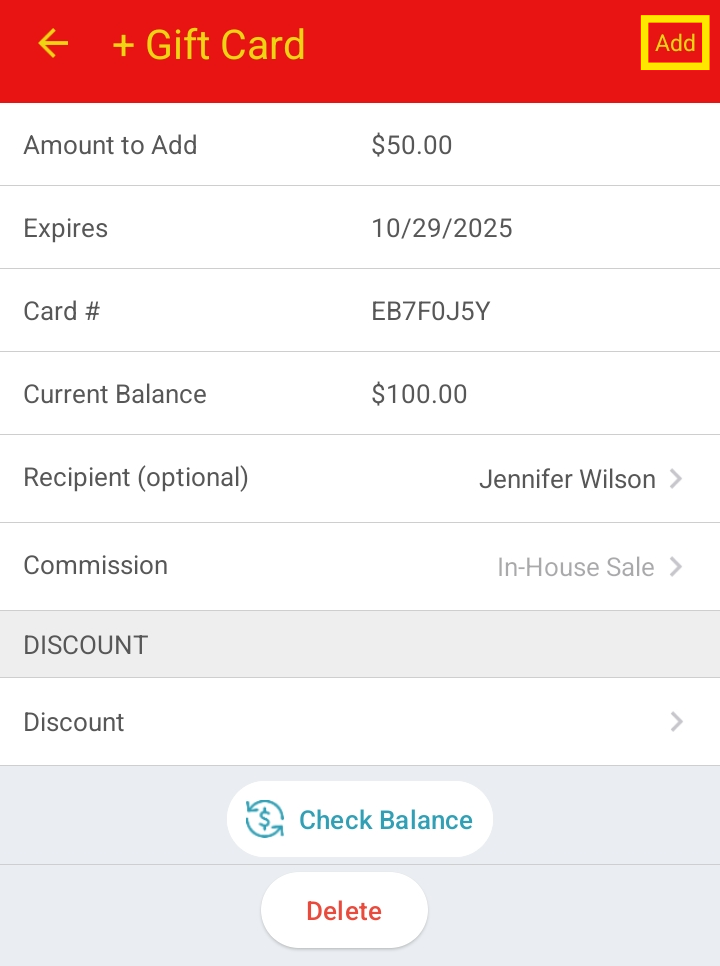Tap Add to add the gift card
This screenshot has height=966, width=720.
(675, 43)
